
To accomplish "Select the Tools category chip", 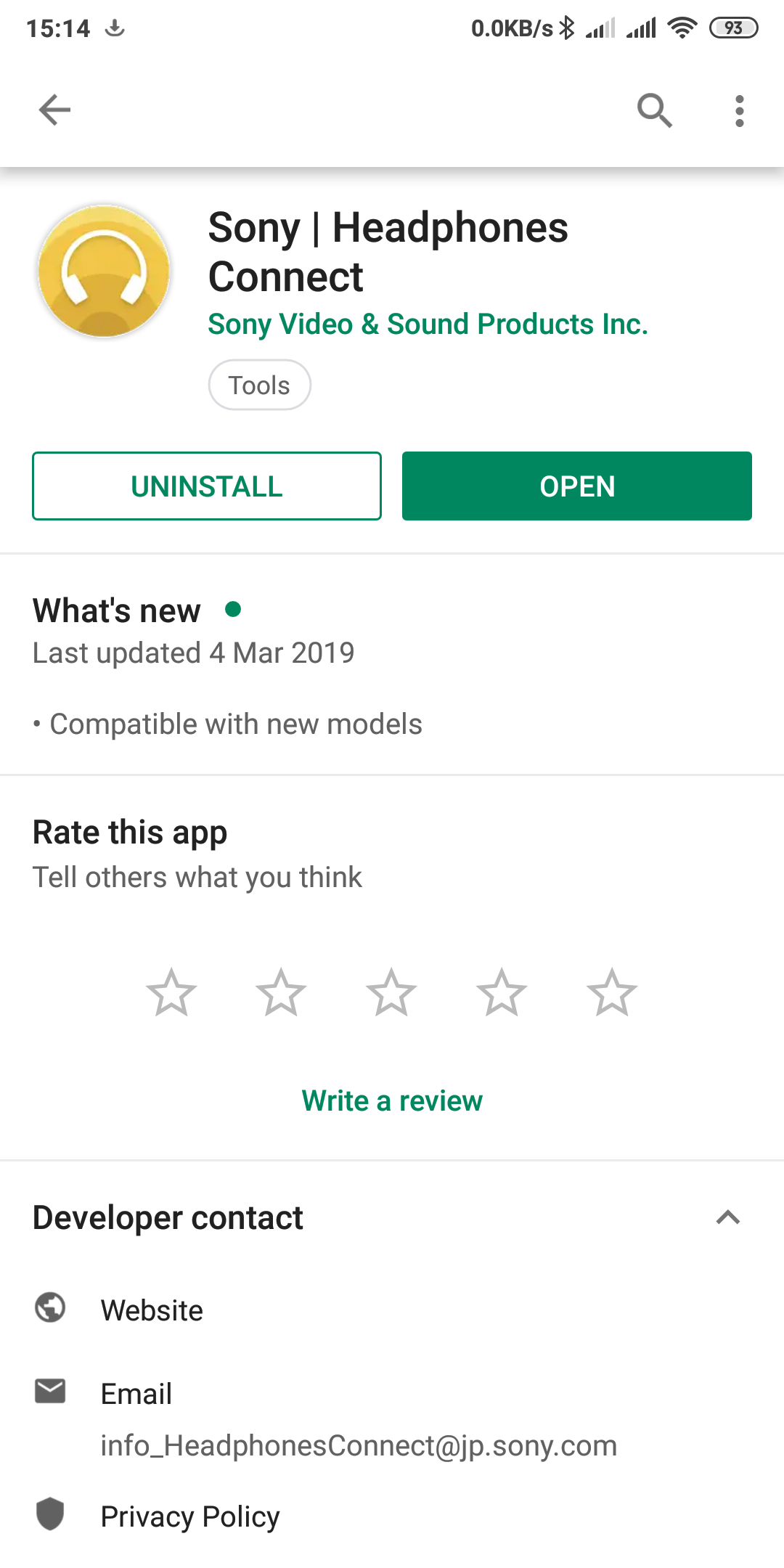I will 260,385.
